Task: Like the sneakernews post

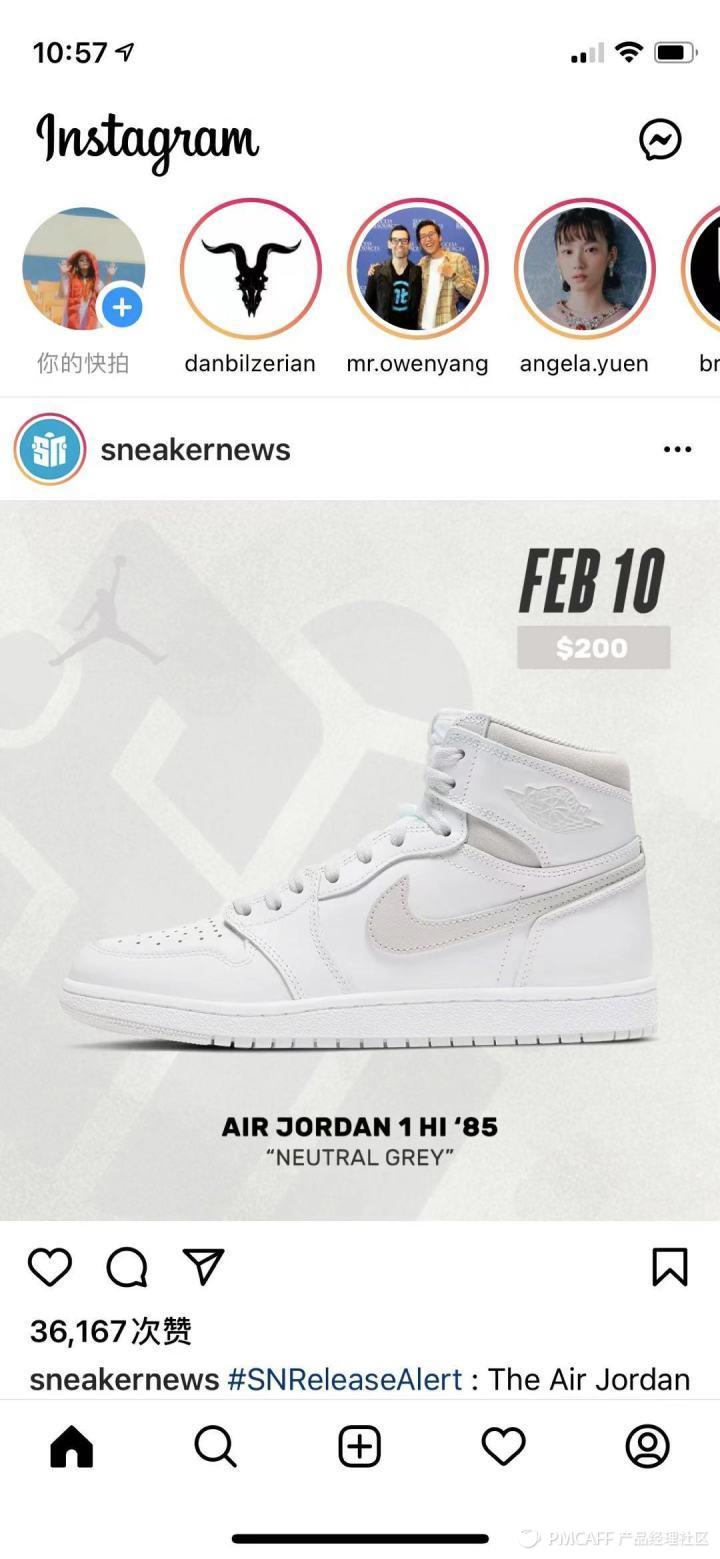Action: point(49,1267)
